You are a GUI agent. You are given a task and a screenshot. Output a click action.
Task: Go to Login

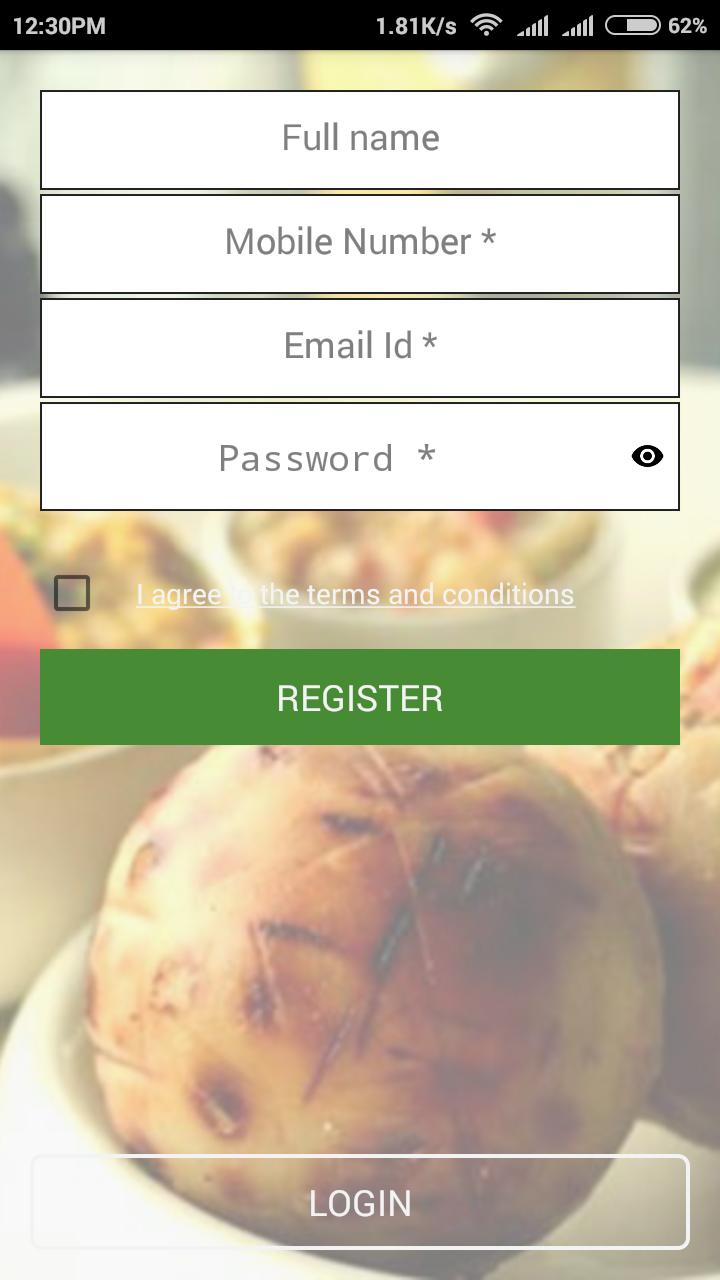[360, 1202]
